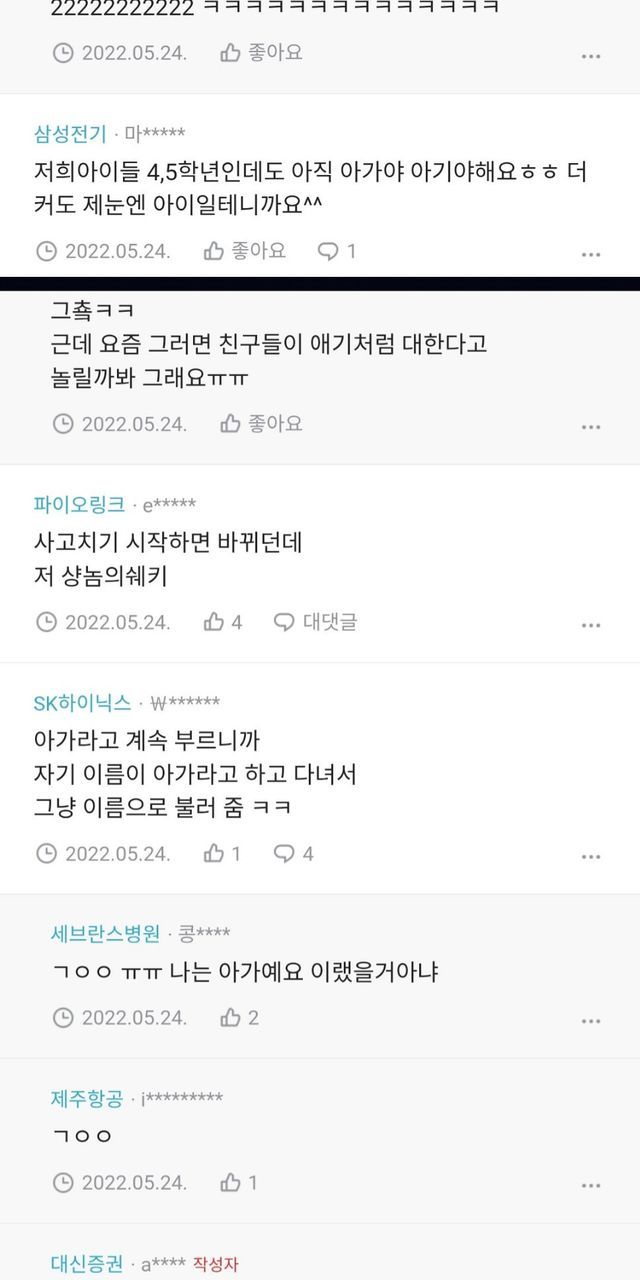Like the 2222 comment at the top
Image resolution: width=640 pixels, height=1280 pixels.
pyautogui.click(x=261, y=52)
